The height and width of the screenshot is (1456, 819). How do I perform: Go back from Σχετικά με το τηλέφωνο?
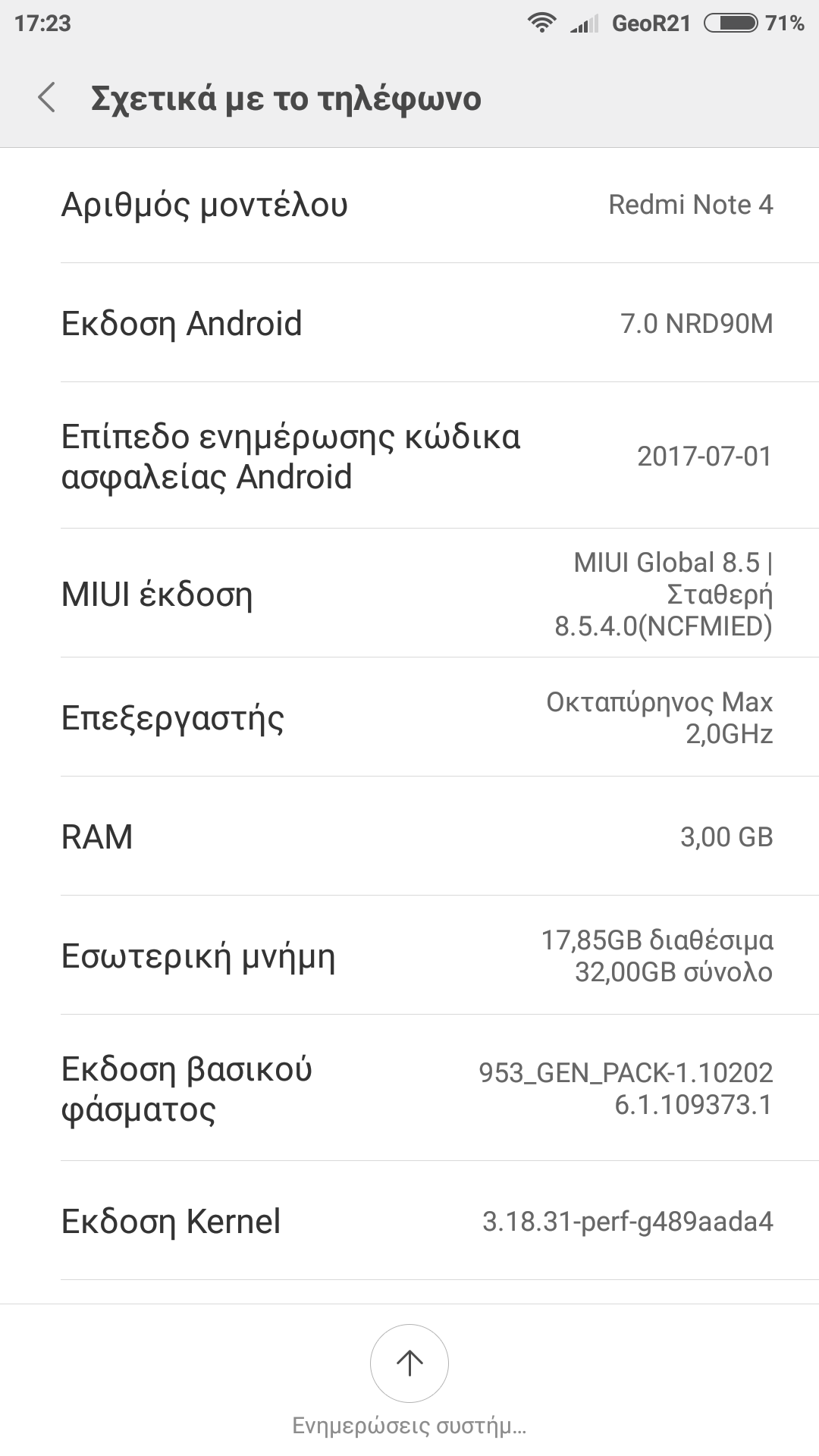(x=47, y=99)
